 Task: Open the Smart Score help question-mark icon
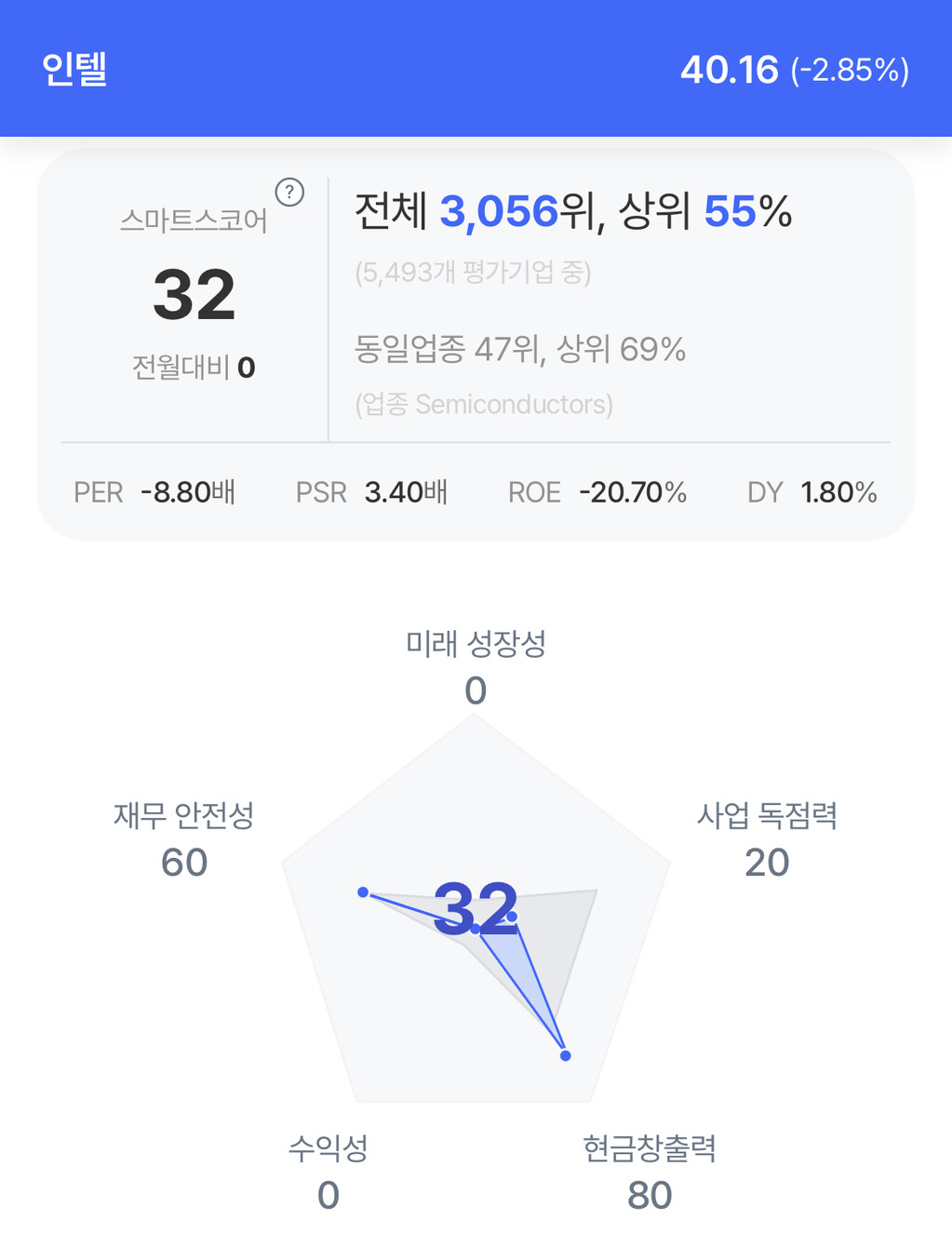coord(289,193)
